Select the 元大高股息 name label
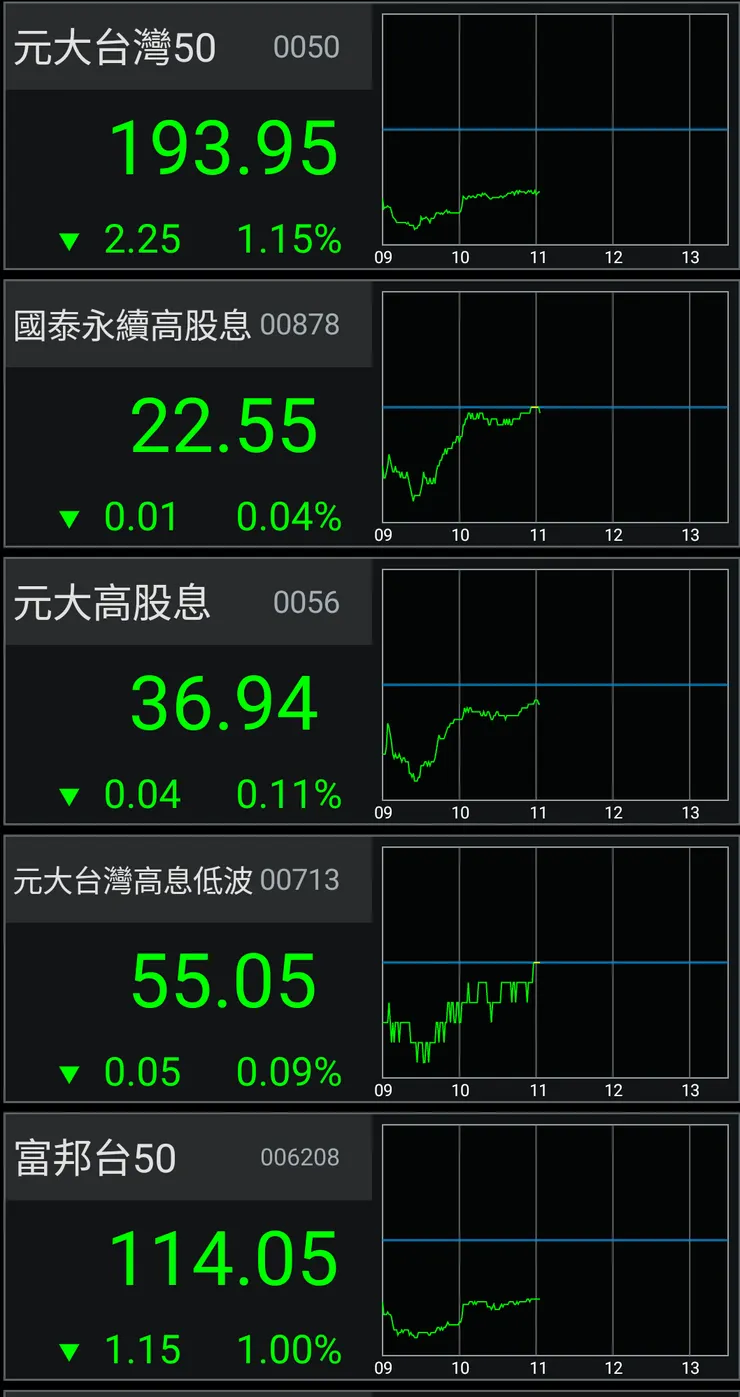The image size is (740, 1397). [111, 602]
